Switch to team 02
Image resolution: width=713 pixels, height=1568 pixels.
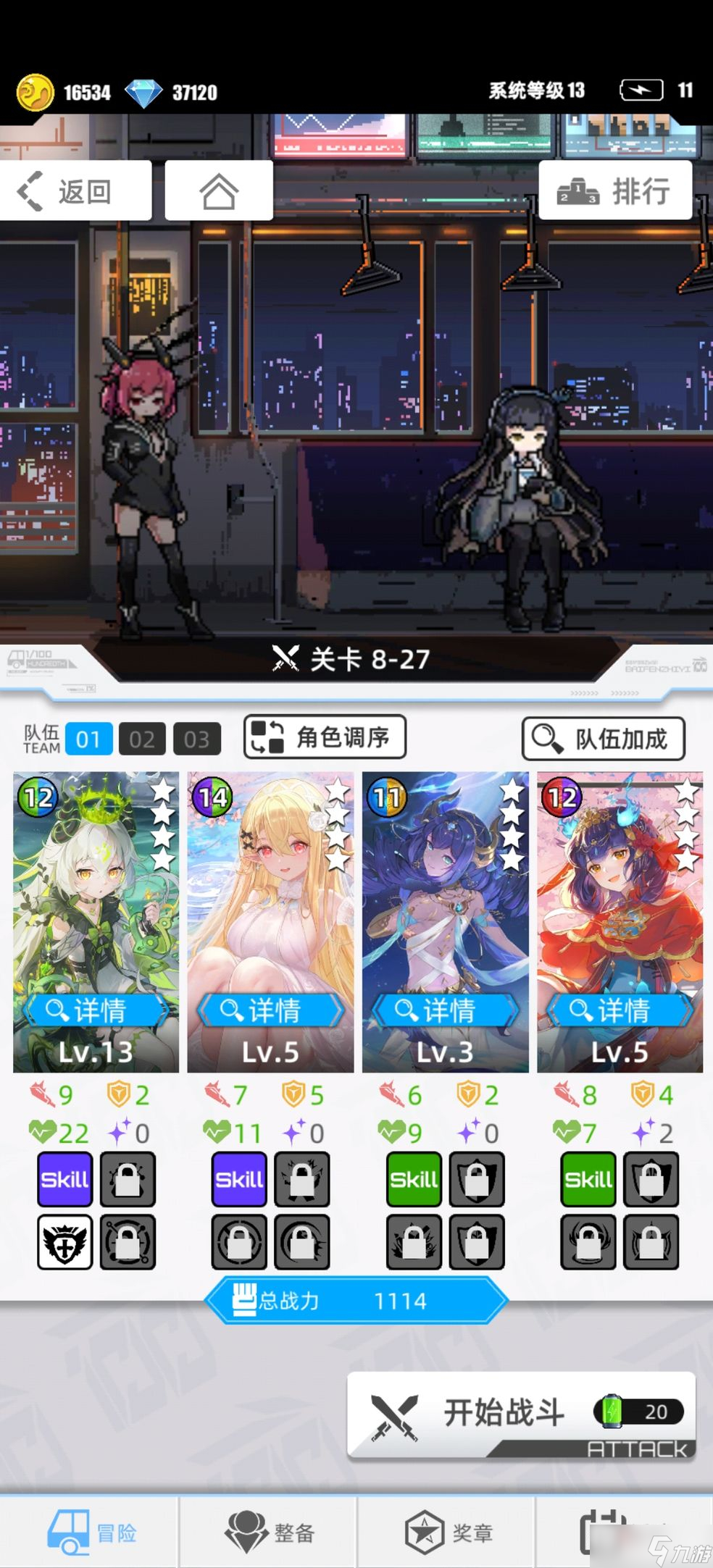[x=142, y=739]
